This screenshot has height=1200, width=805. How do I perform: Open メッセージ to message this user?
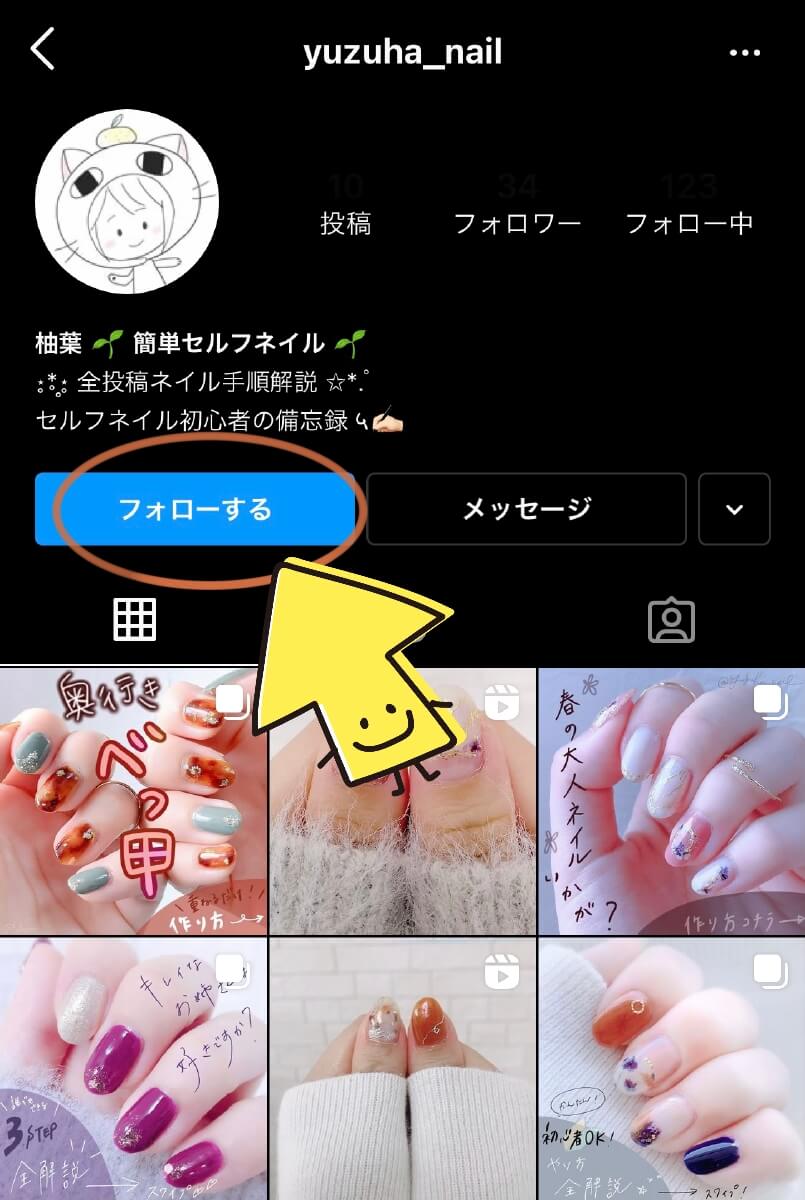[x=526, y=509]
